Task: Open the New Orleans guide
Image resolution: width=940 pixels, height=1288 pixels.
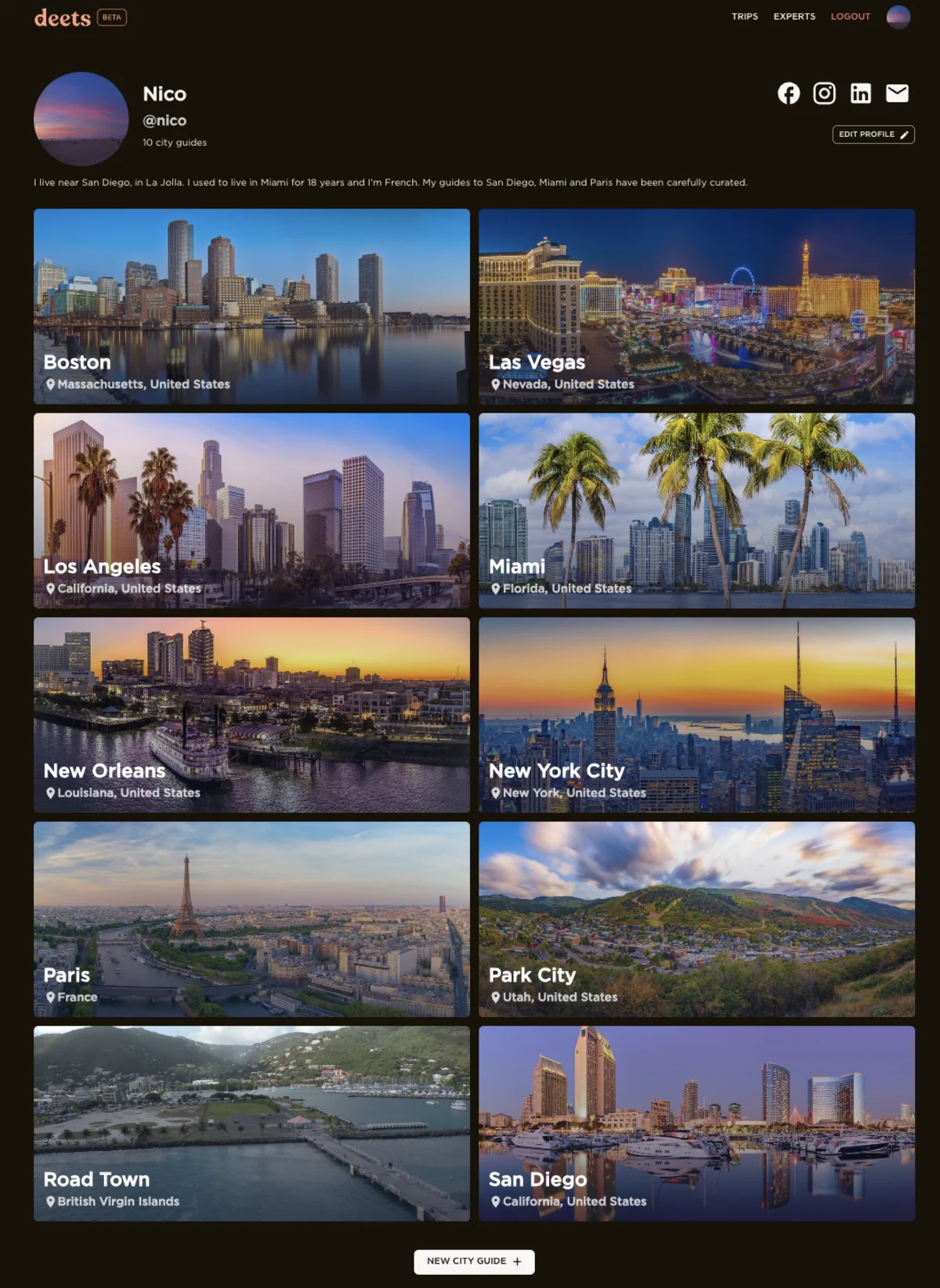Action: (251, 715)
